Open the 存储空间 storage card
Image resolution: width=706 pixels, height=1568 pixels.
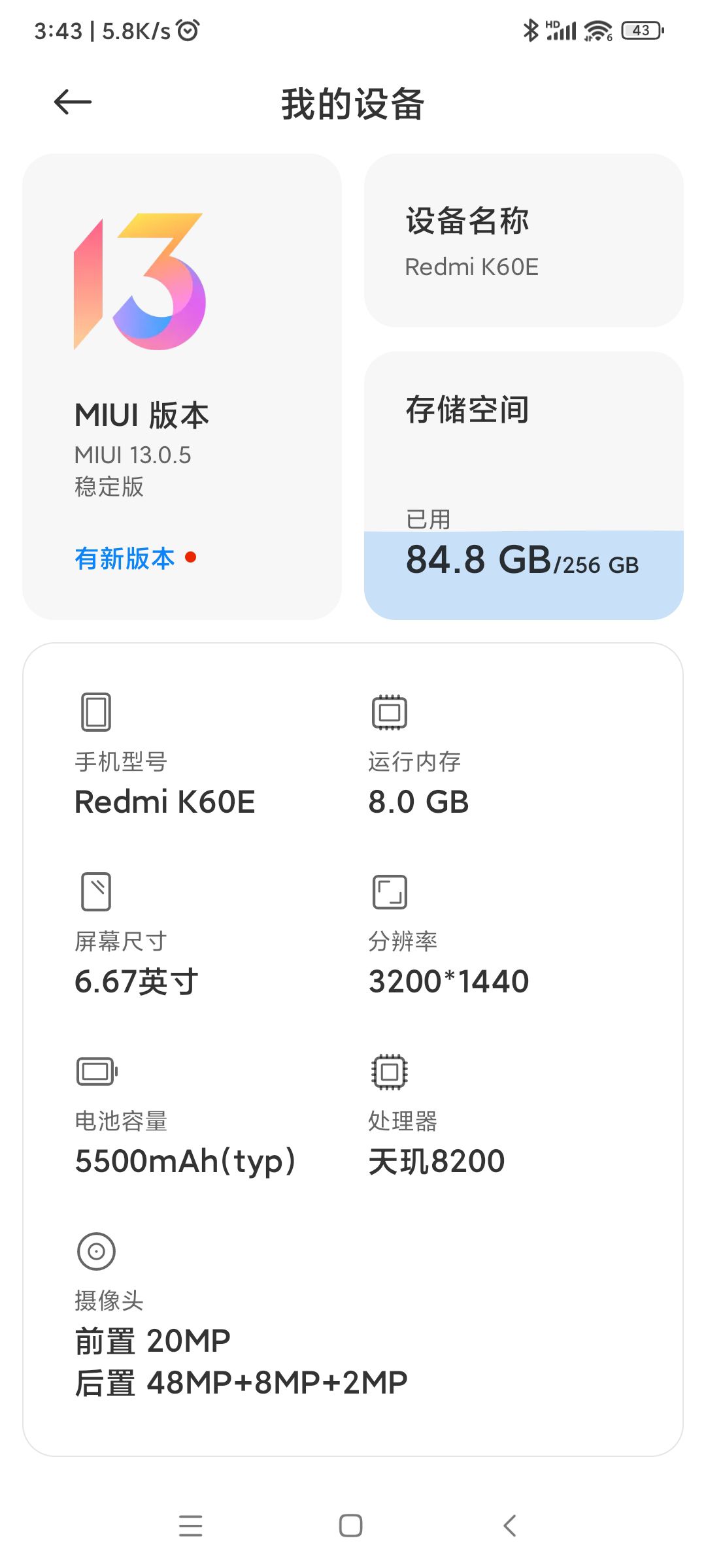pos(524,486)
